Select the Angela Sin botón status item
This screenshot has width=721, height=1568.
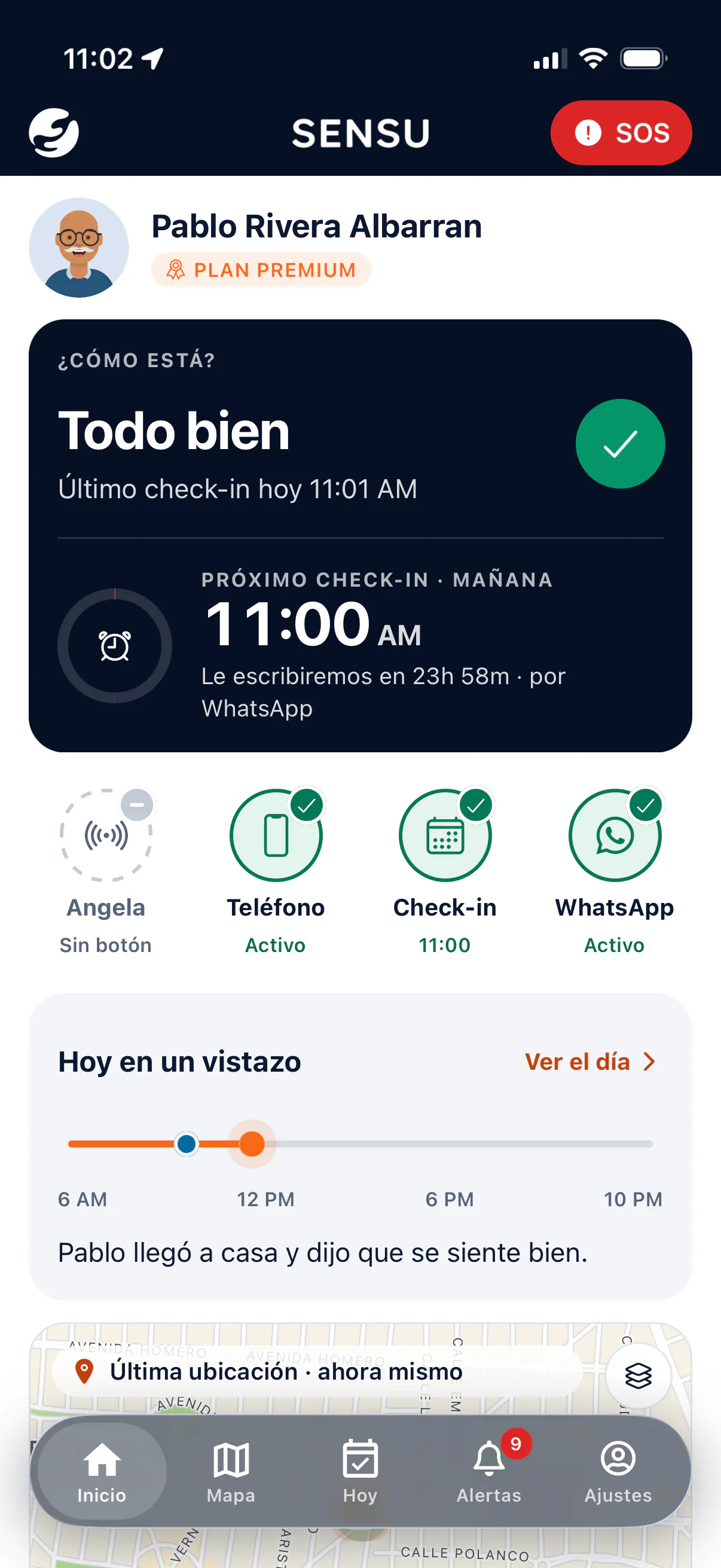(106, 872)
